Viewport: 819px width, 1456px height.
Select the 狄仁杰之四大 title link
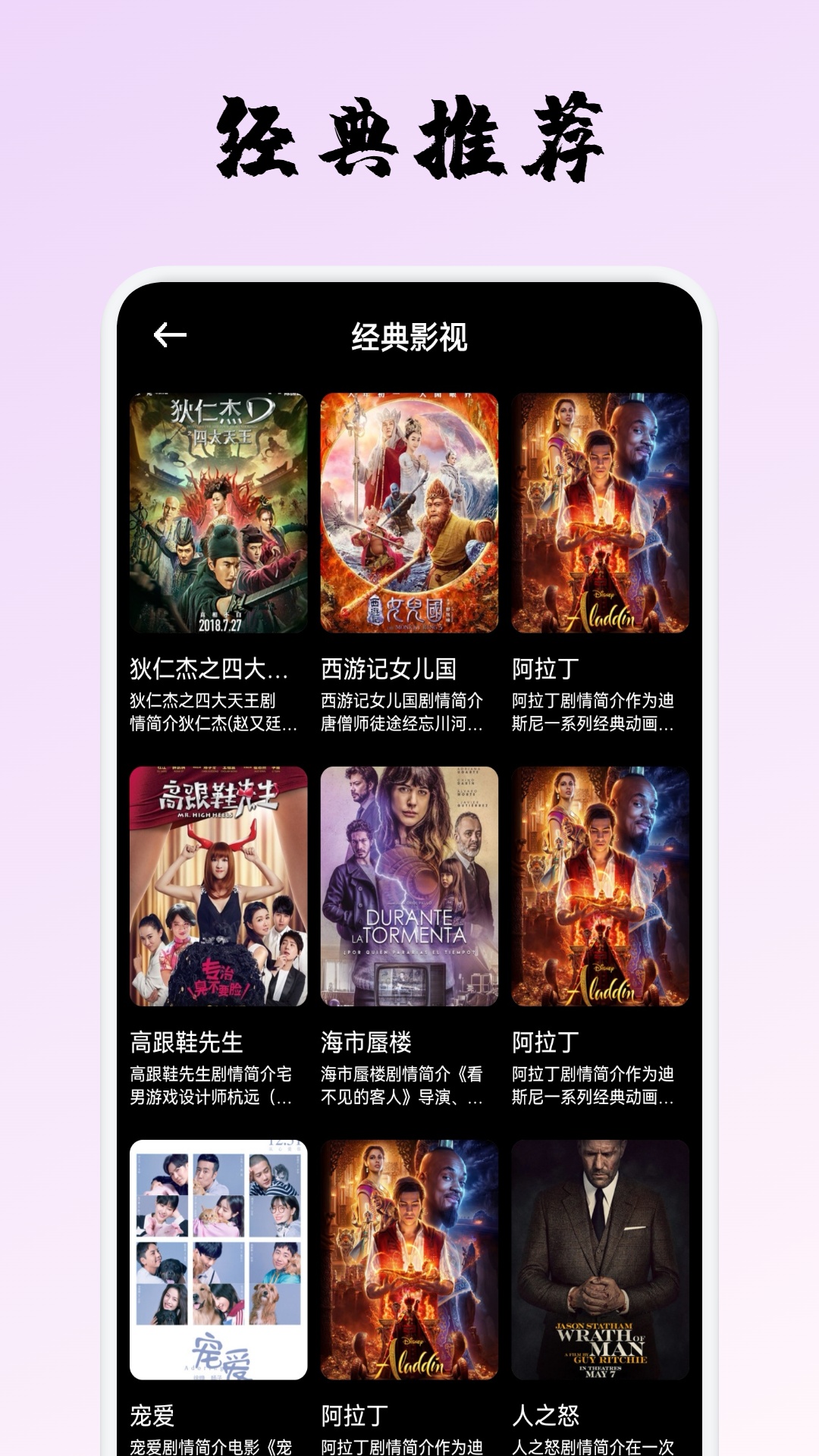209,670
